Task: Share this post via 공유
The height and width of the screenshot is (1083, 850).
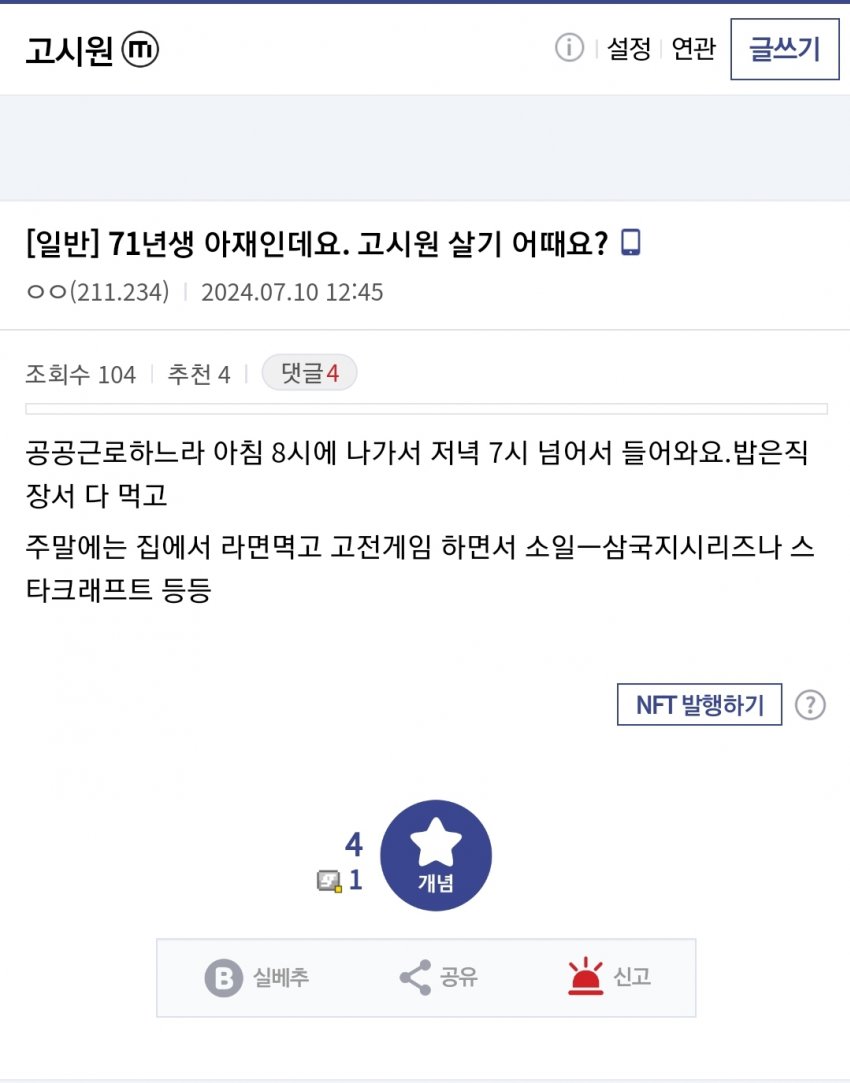Action: [438, 977]
